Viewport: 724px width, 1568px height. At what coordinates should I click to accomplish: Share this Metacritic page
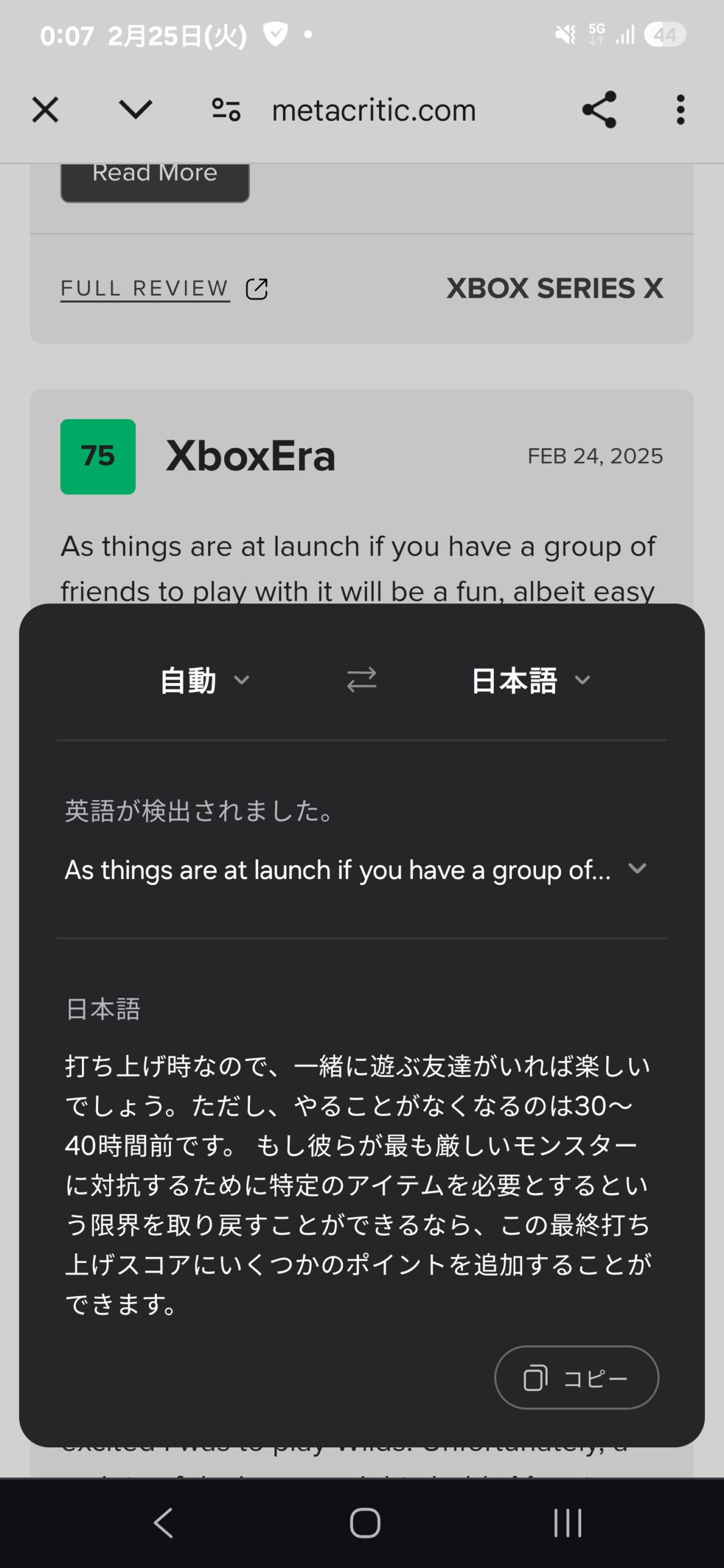(599, 110)
